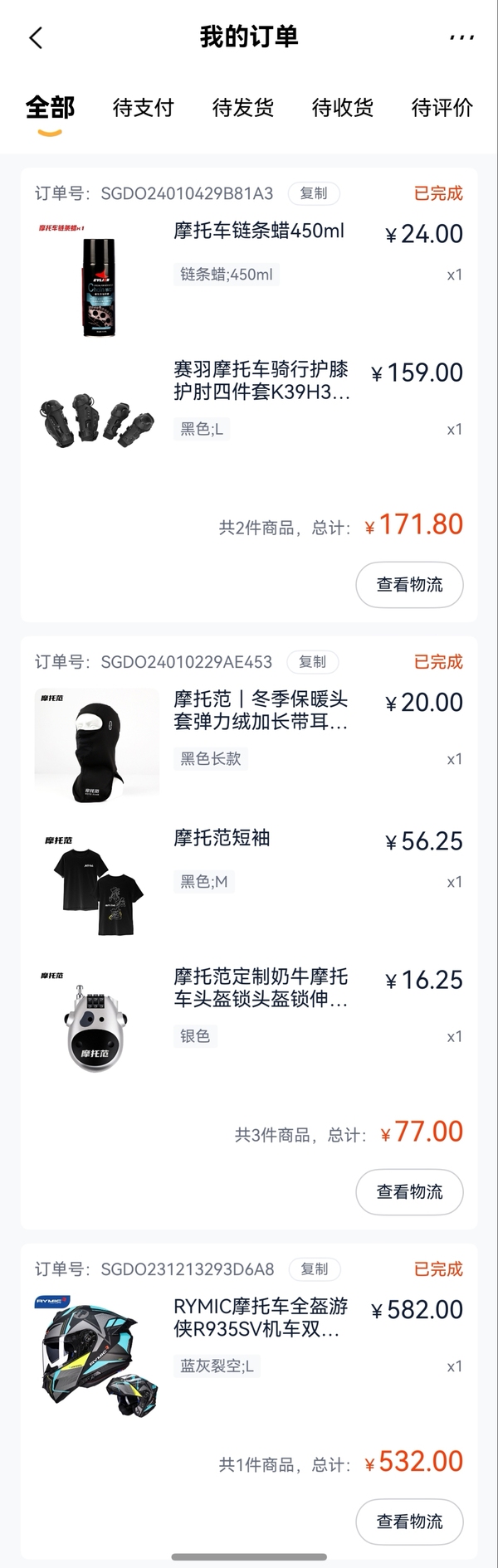The width and height of the screenshot is (498, 1568).
Task: Copy order number SGDO24010429B81A3
Action: point(314,193)
